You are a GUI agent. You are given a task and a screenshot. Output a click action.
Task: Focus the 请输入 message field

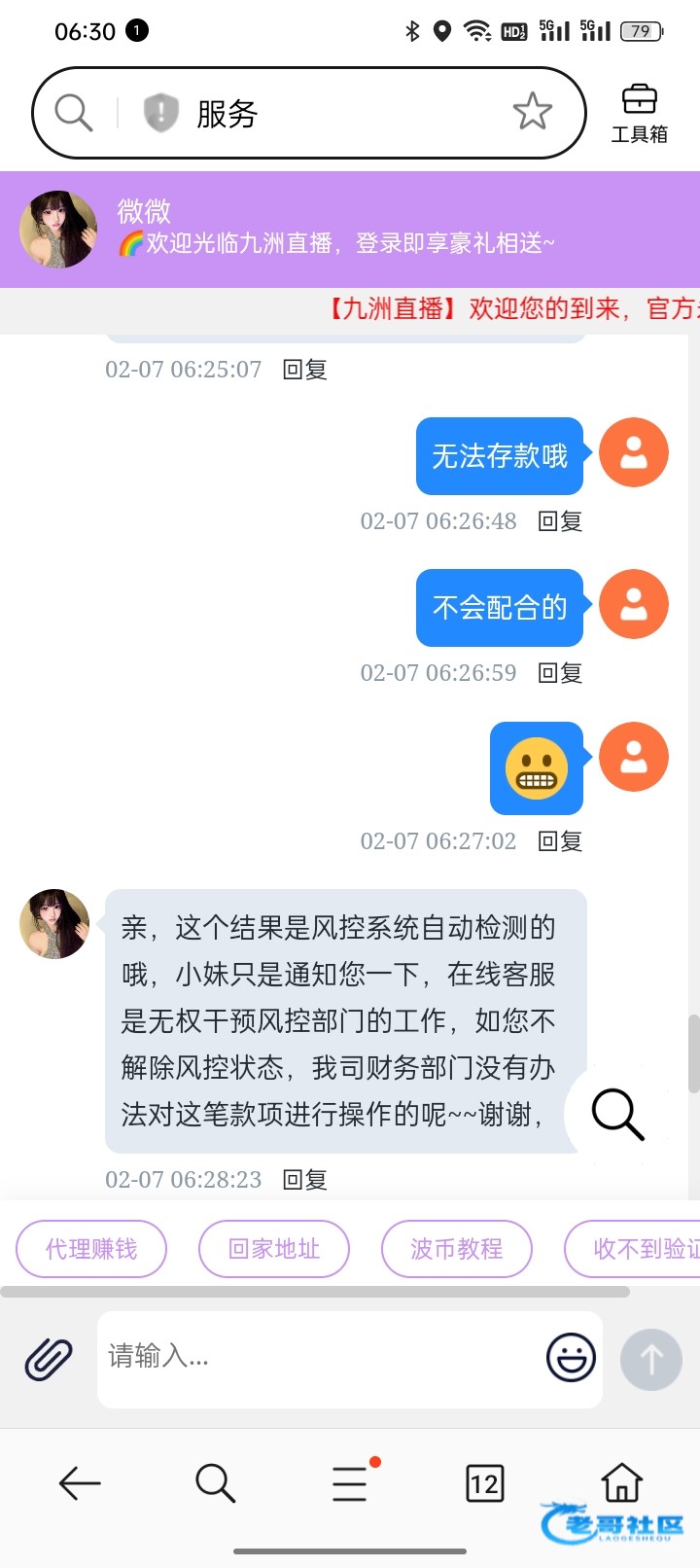321,1357
